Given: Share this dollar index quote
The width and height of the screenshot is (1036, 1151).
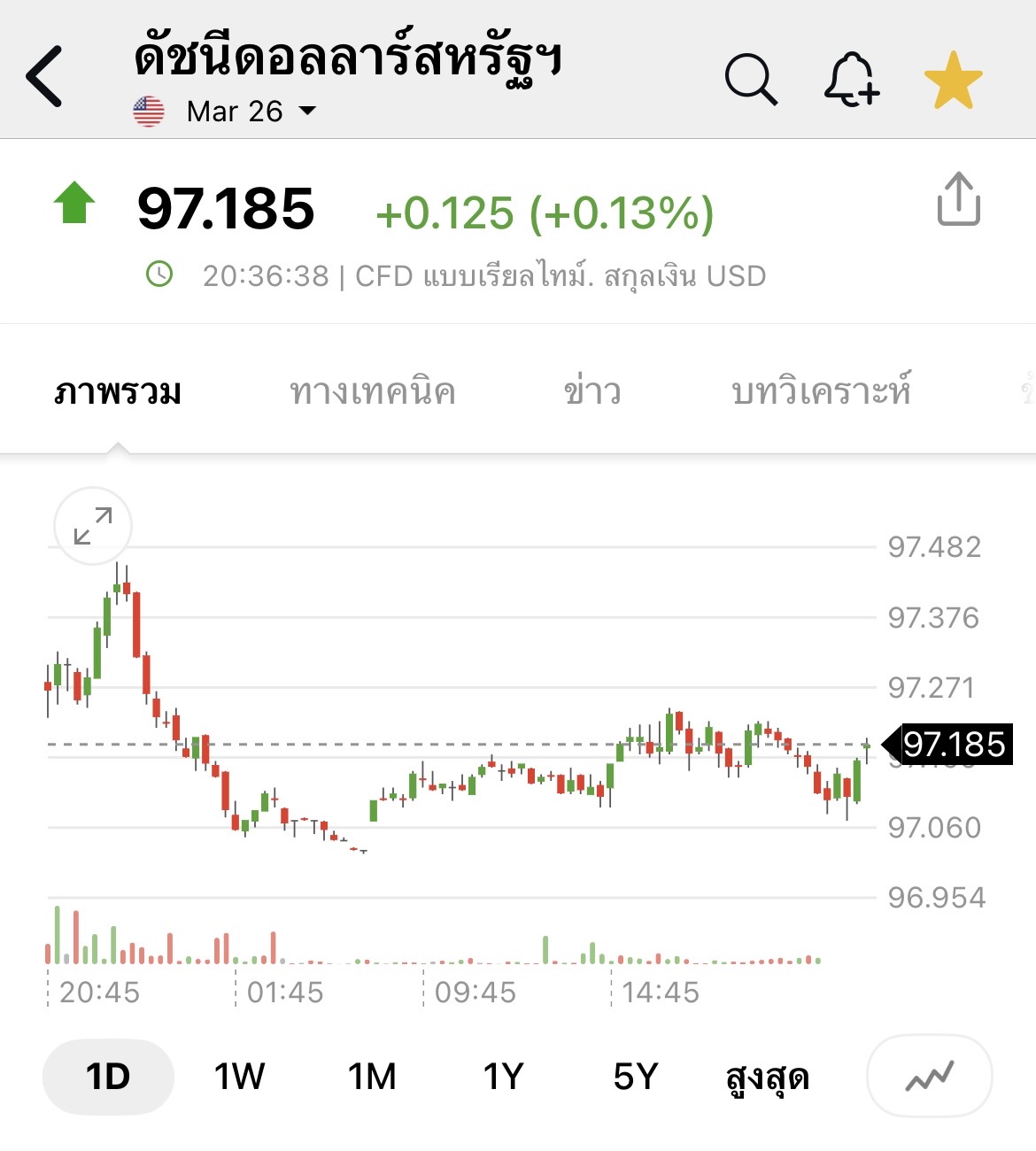Looking at the screenshot, I should click(x=958, y=199).
